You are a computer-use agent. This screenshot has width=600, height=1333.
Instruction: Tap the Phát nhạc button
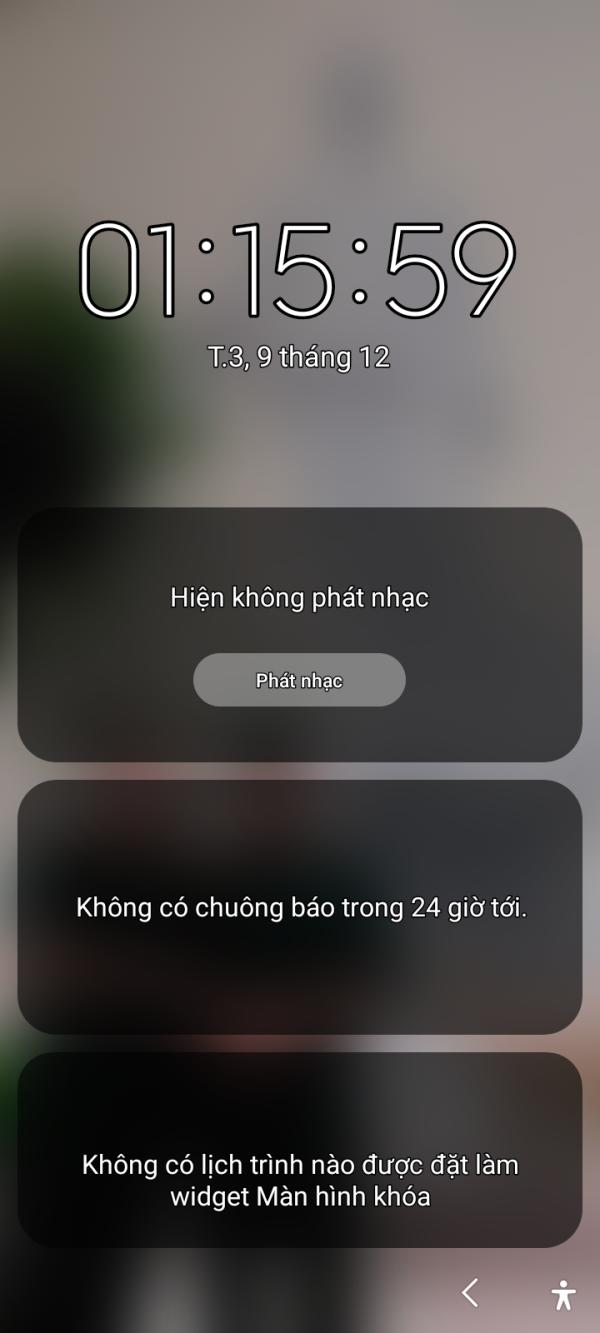pos(299,680)
